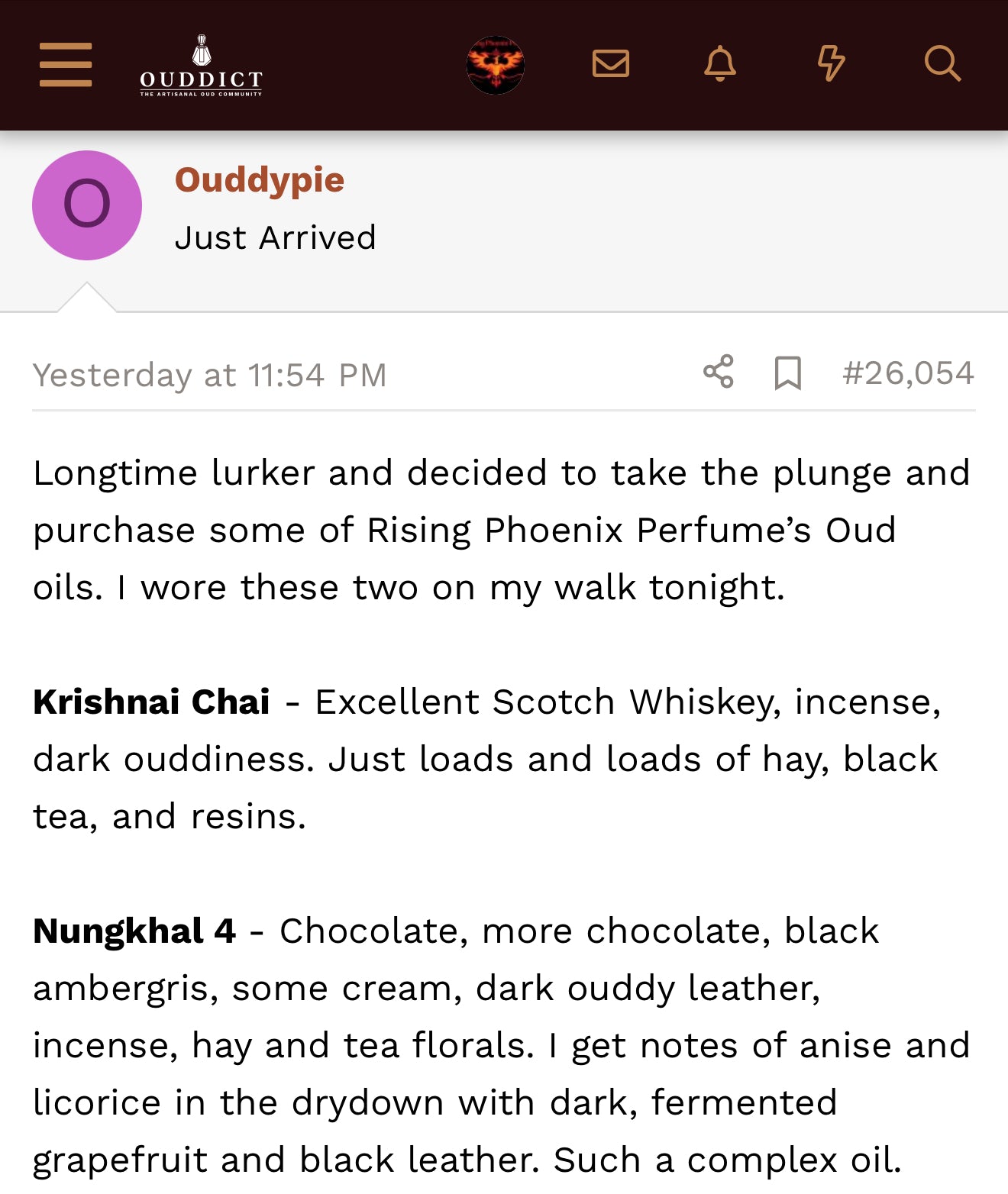Open the forum search
Image resolution: width=1008 pixels, height=1194 pixels.
(x=942, y=64)
